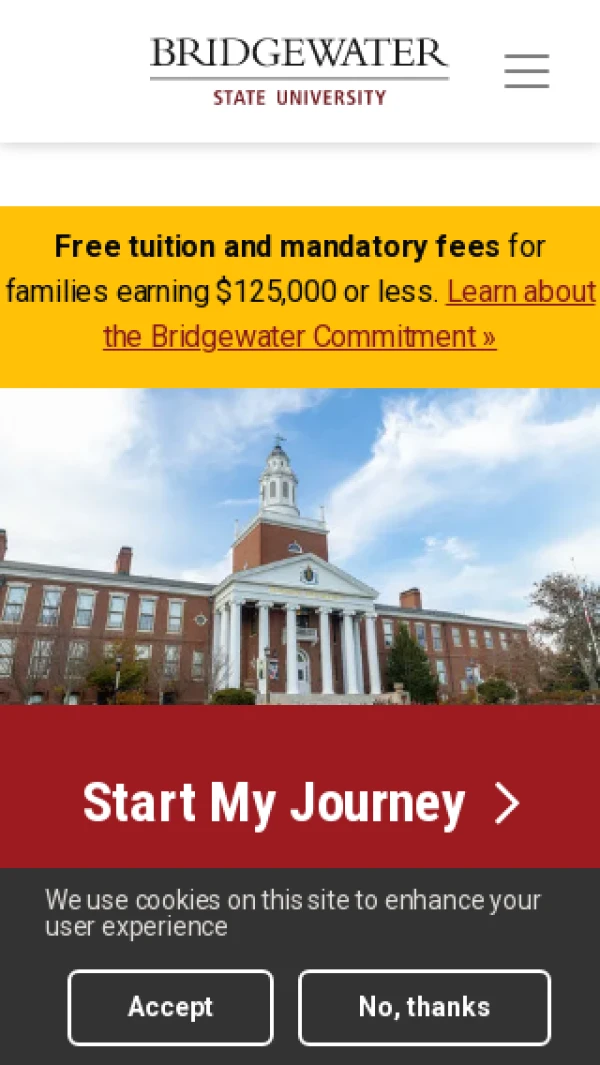600x1065 pixels.
Task: Open the hamburger navigation menu
Action: 526,71
